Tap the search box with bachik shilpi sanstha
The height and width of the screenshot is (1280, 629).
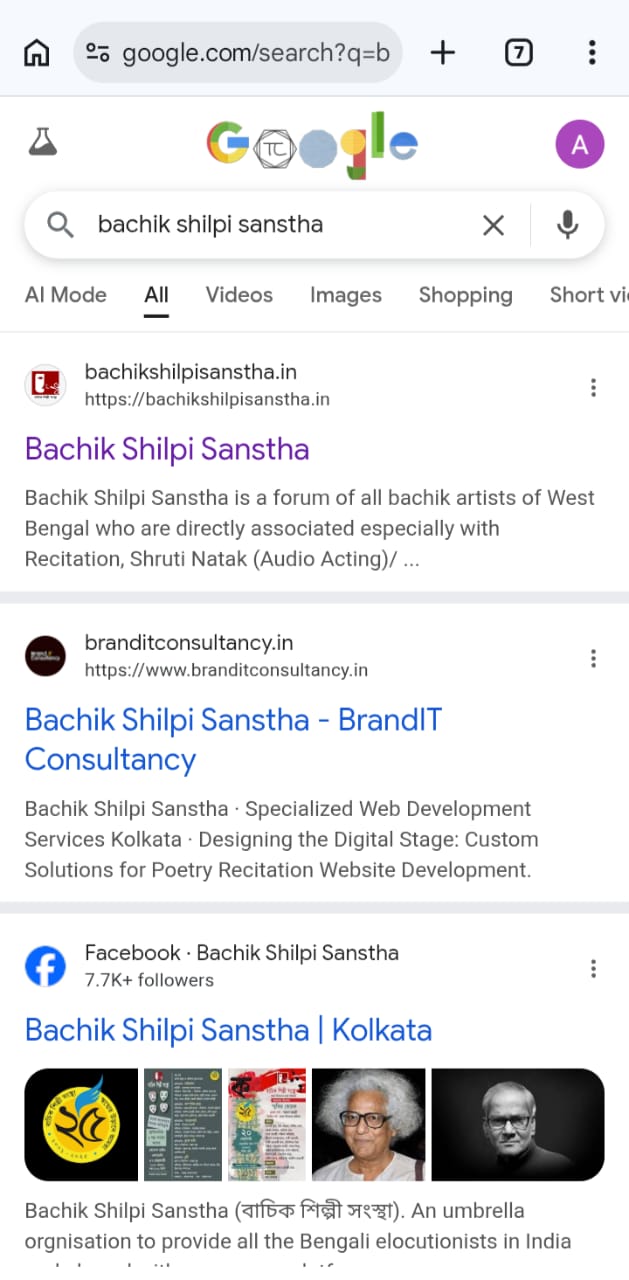[x=270, y=225]
